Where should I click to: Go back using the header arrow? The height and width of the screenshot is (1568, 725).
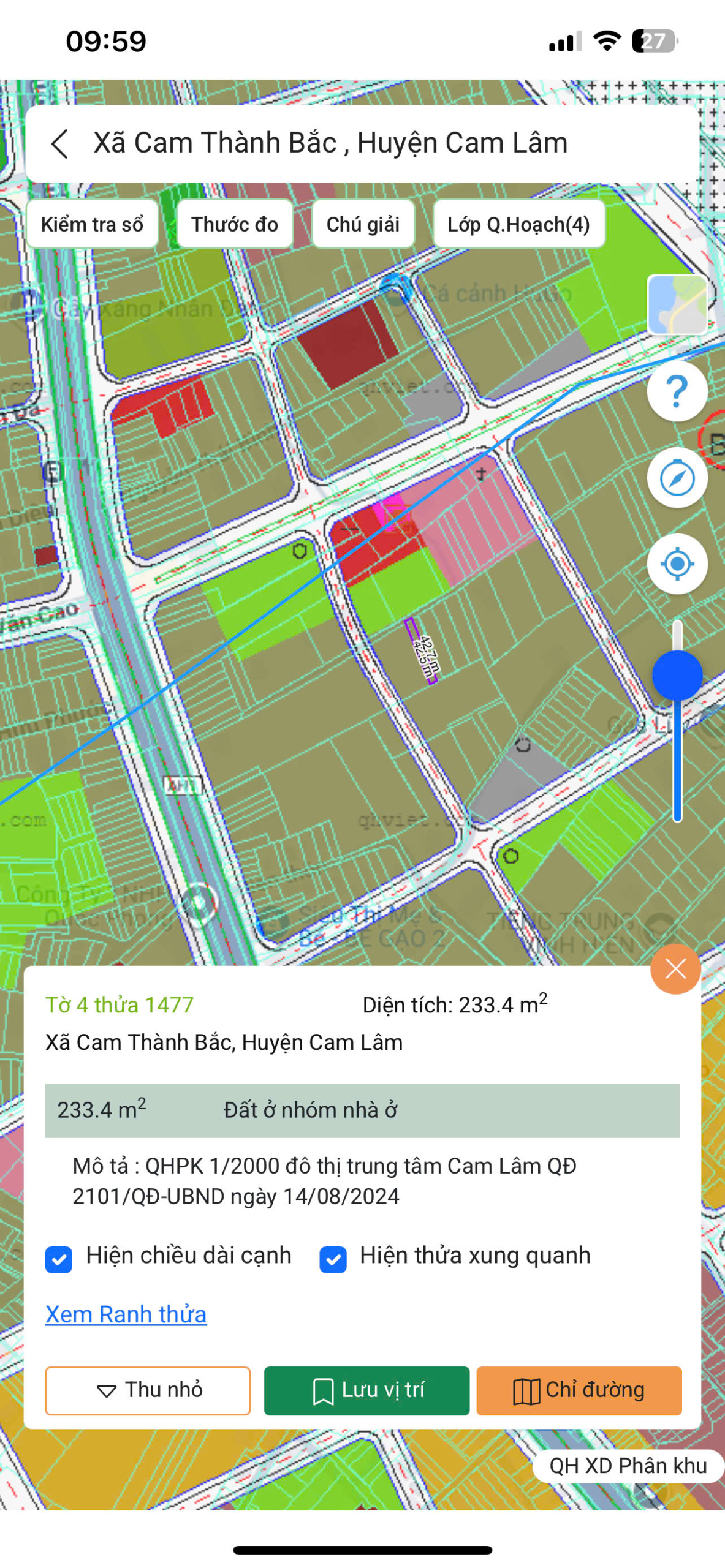pos(59,144)
